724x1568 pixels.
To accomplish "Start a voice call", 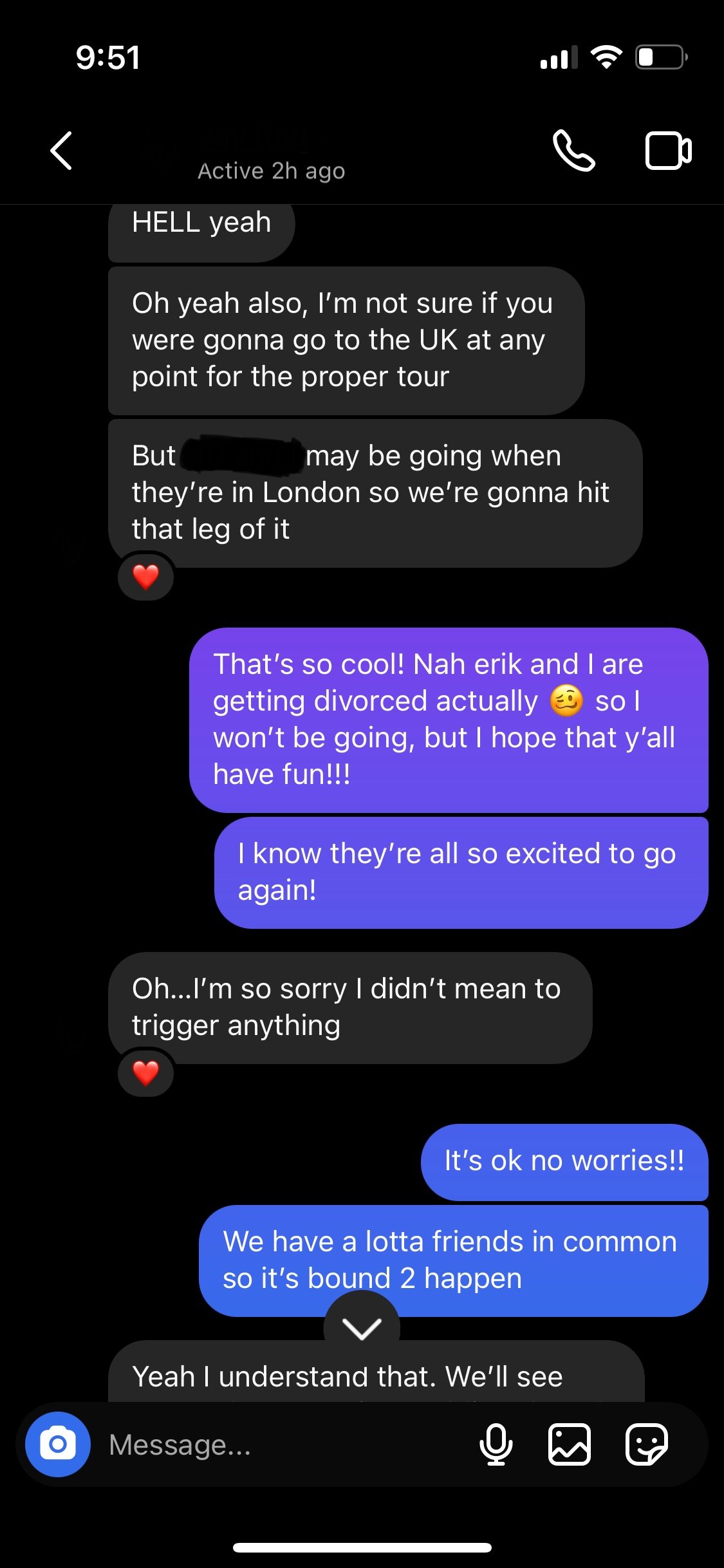I will [574, 151].
